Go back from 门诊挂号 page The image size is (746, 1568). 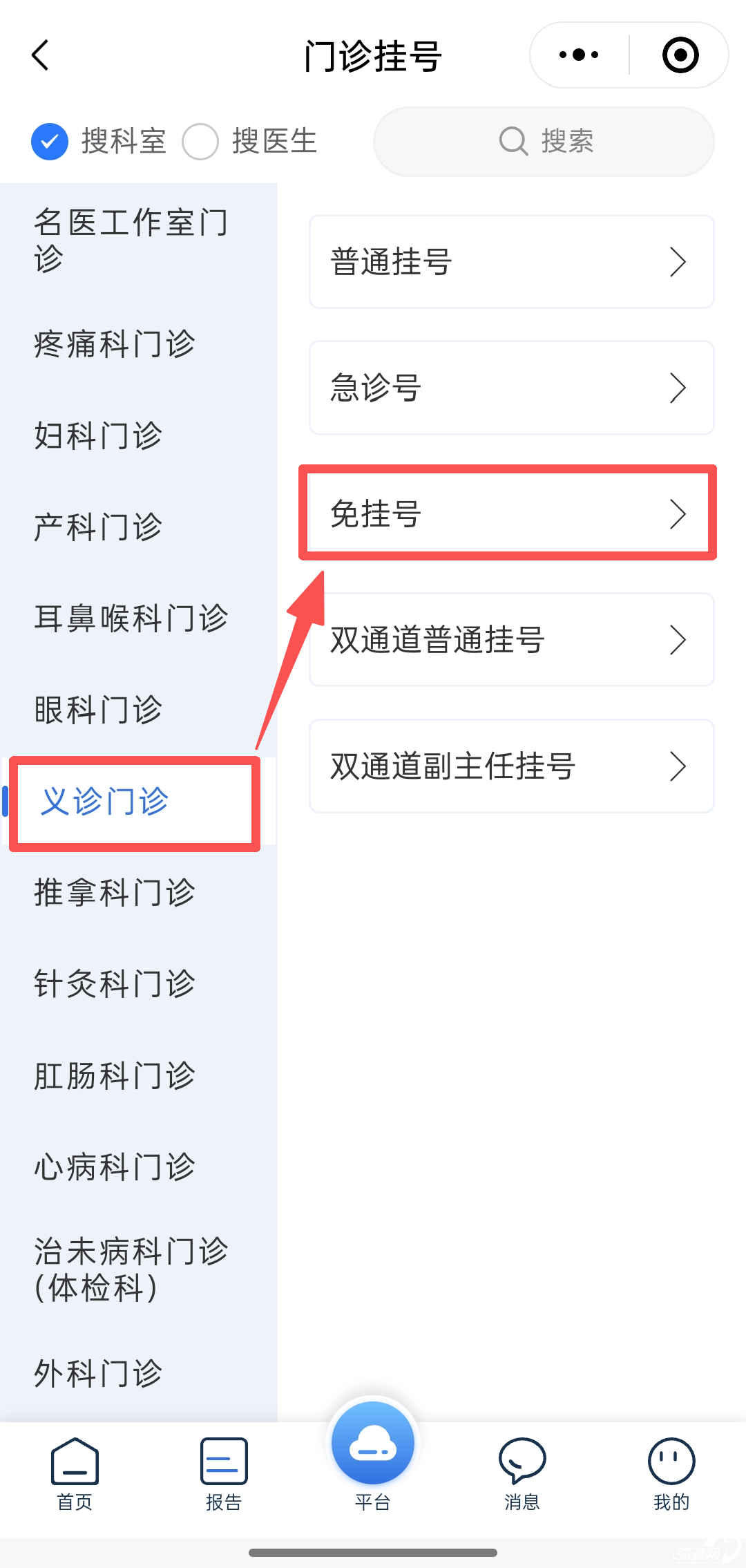click(x=41, y=55)
